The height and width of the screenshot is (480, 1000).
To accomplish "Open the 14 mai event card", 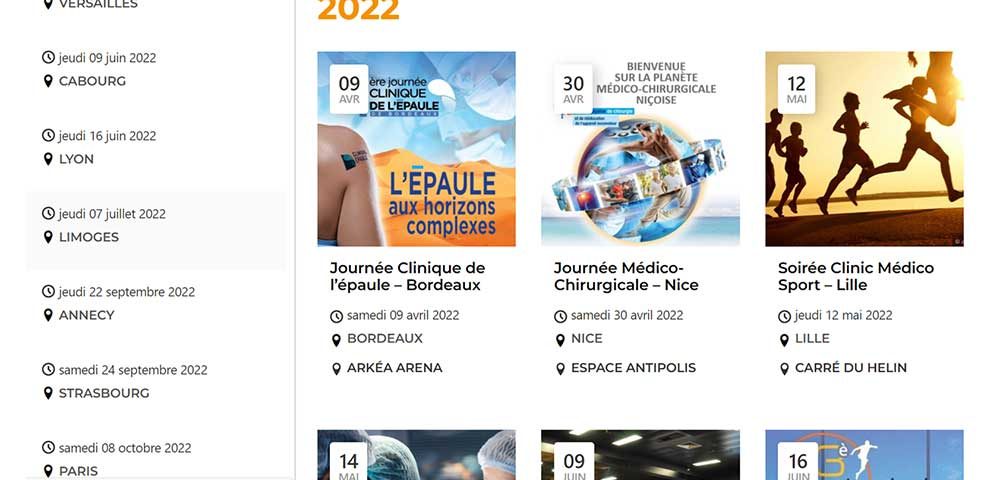I will (x=416, y=455).
